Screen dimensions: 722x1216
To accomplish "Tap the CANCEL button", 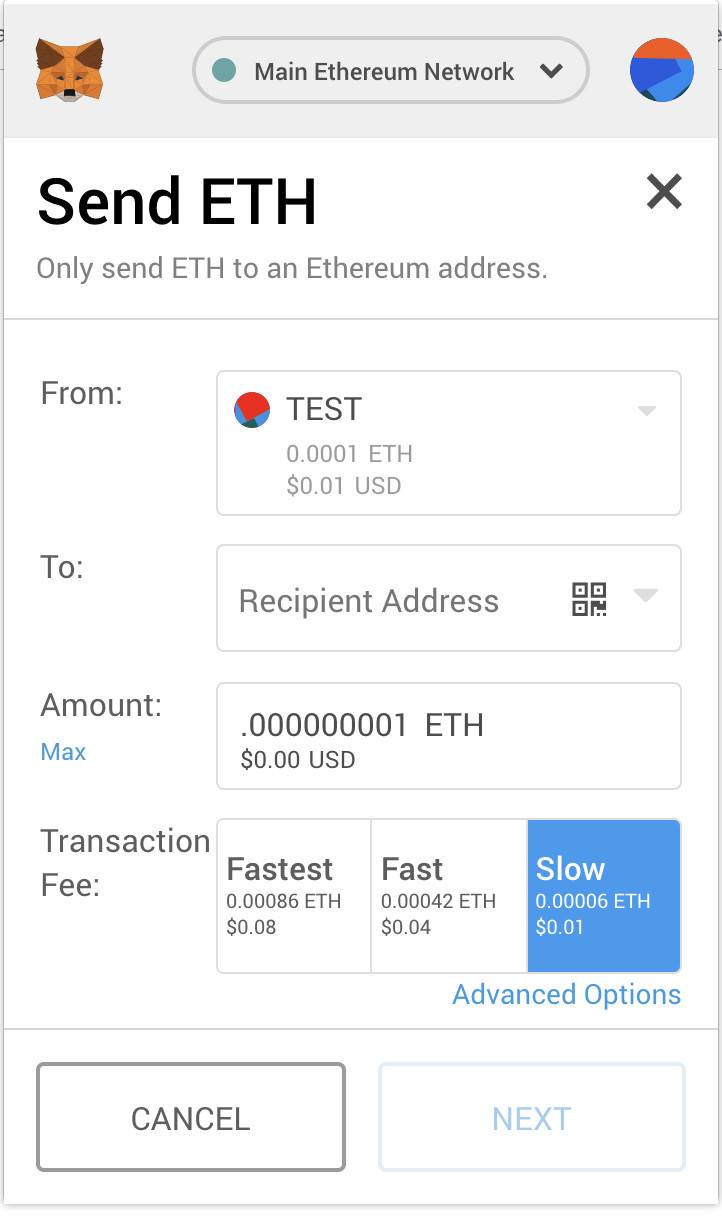I will (x=191, y=1117).
